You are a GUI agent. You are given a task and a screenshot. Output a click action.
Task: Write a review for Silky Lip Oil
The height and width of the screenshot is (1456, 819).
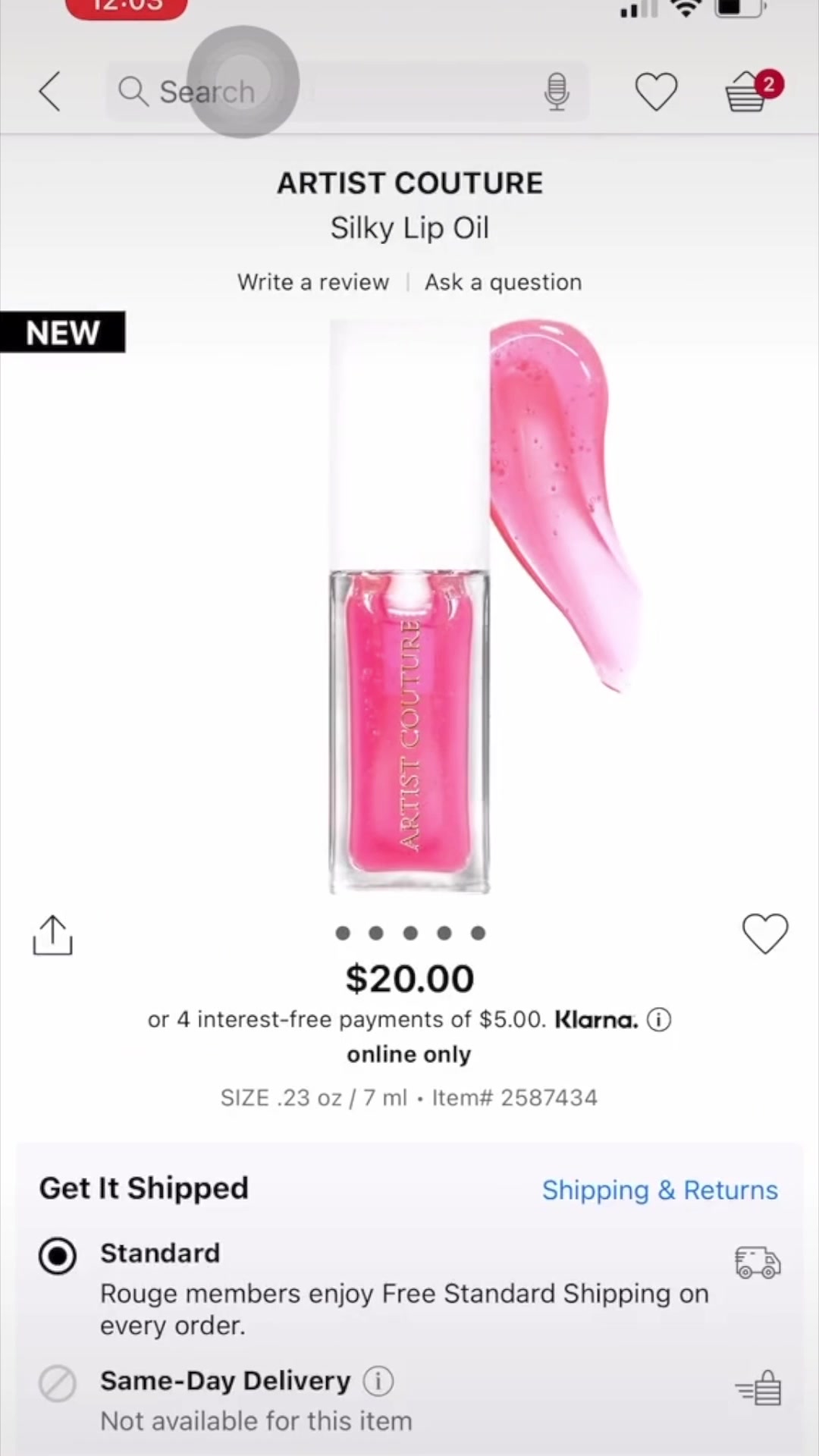point(313,282)
